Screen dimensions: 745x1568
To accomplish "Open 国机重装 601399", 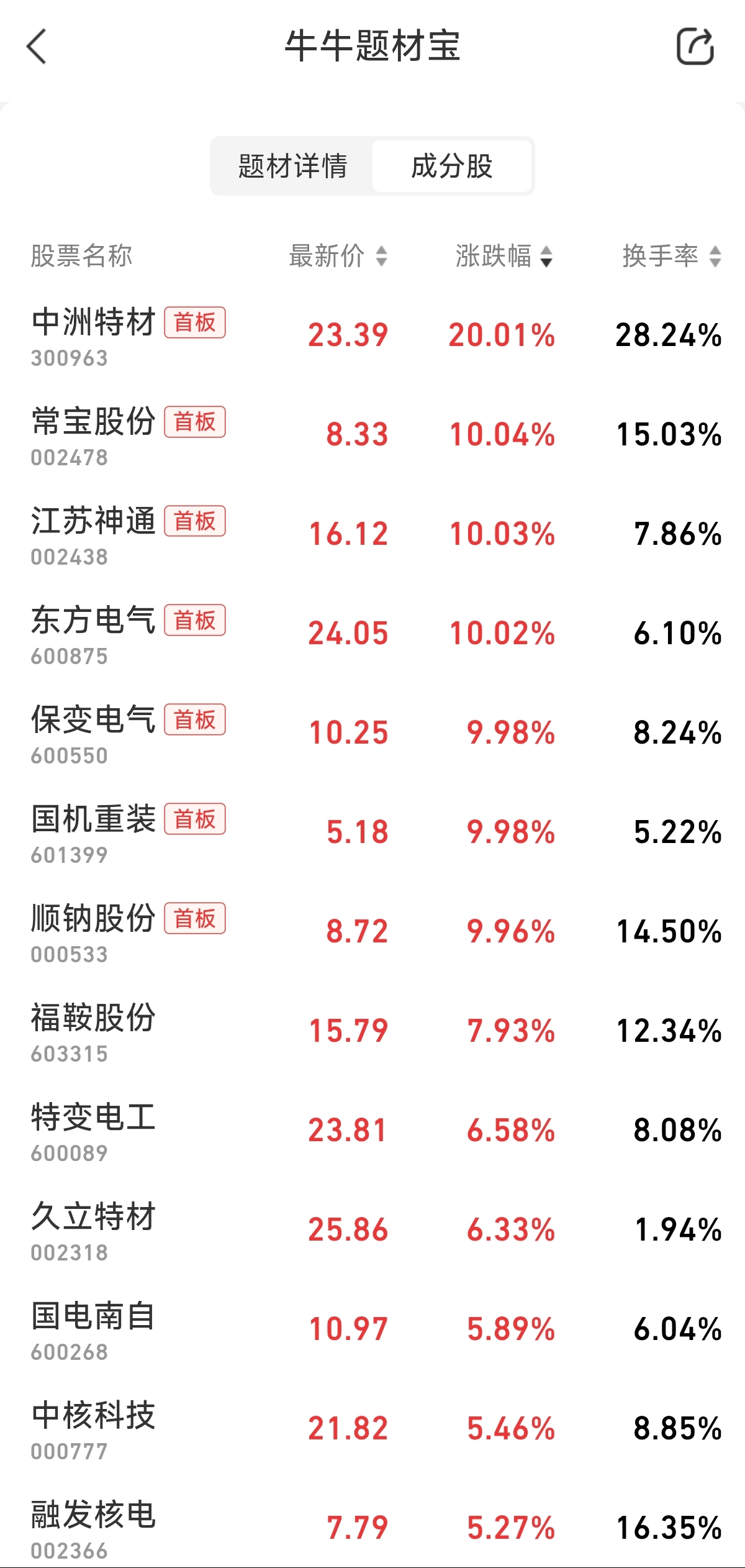I will click(x=93, y=832).
